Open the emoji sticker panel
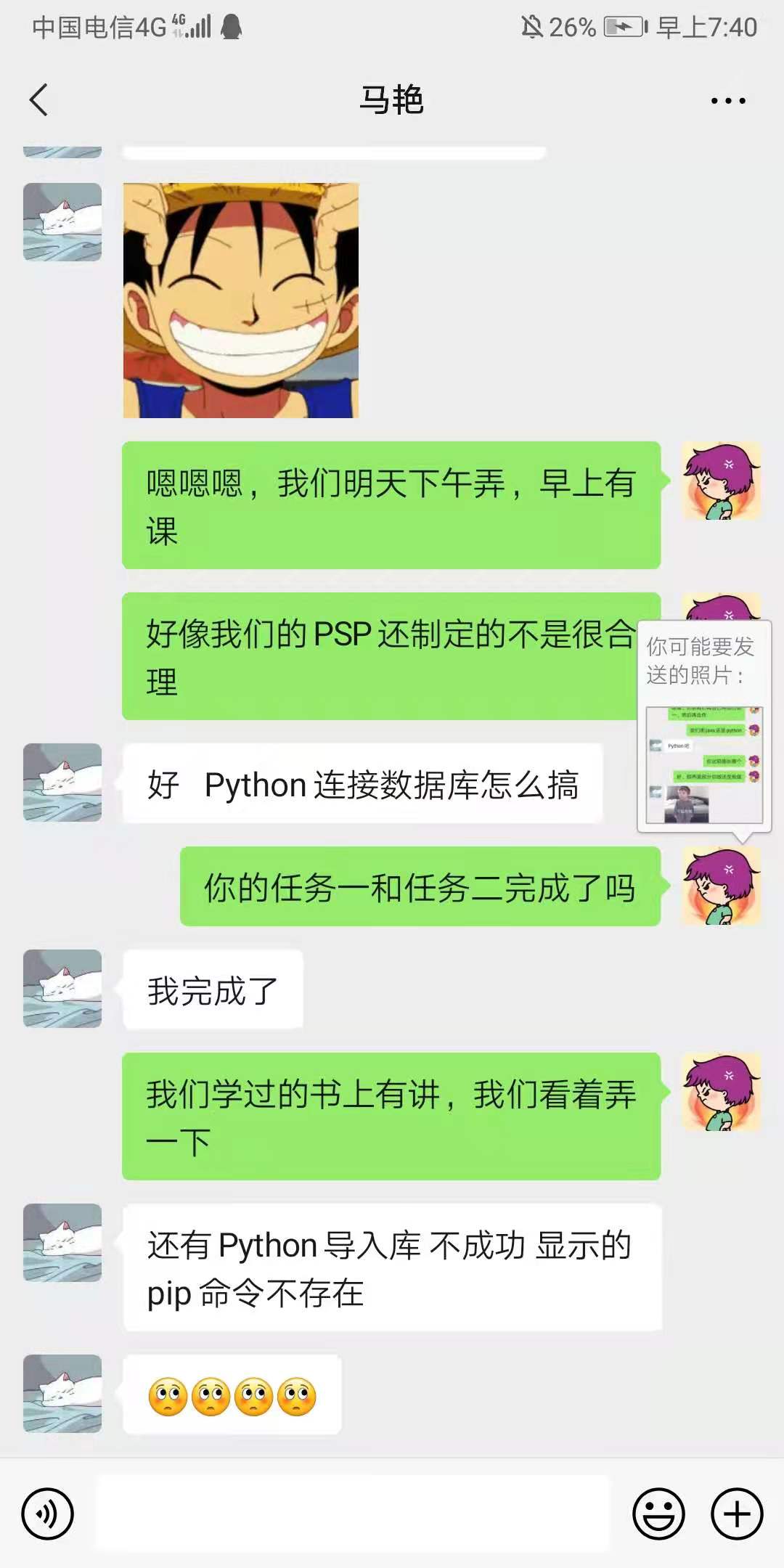Screen dimensions: 784x1568 (658, 1514)
